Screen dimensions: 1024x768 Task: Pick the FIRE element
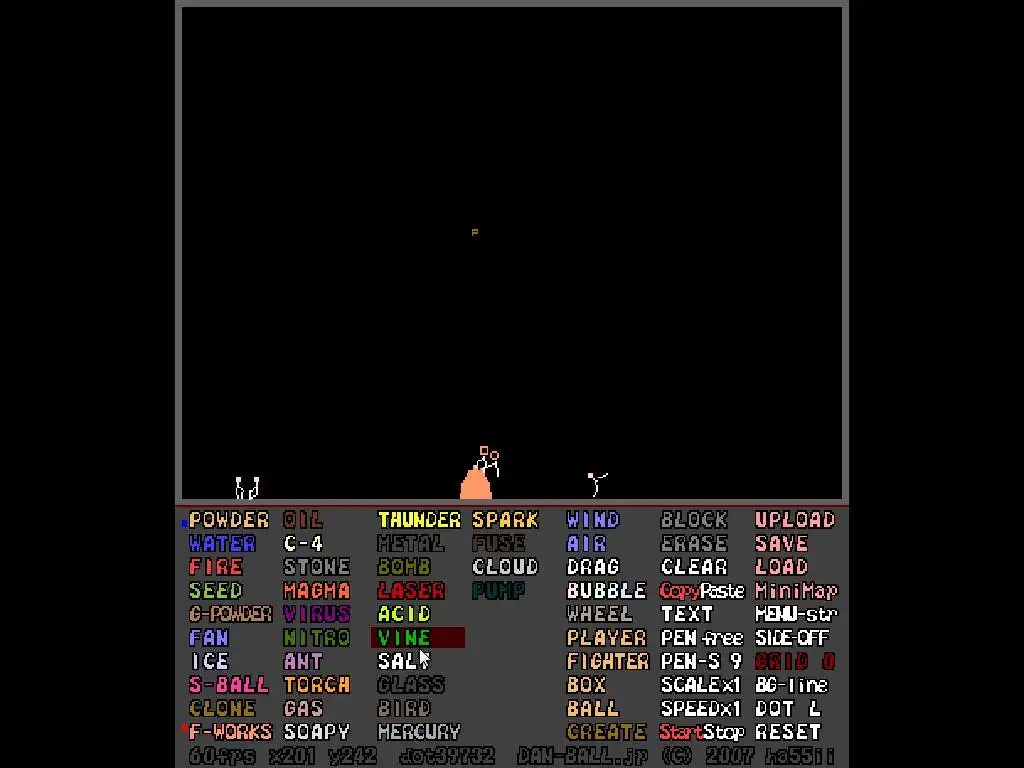216,567
